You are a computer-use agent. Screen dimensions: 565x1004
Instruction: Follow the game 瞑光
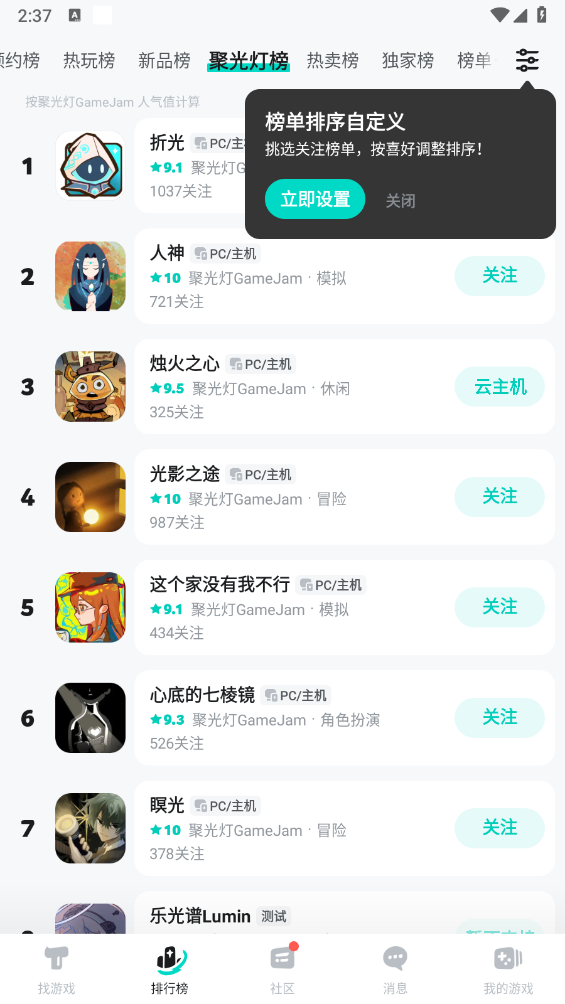(500, 828)
